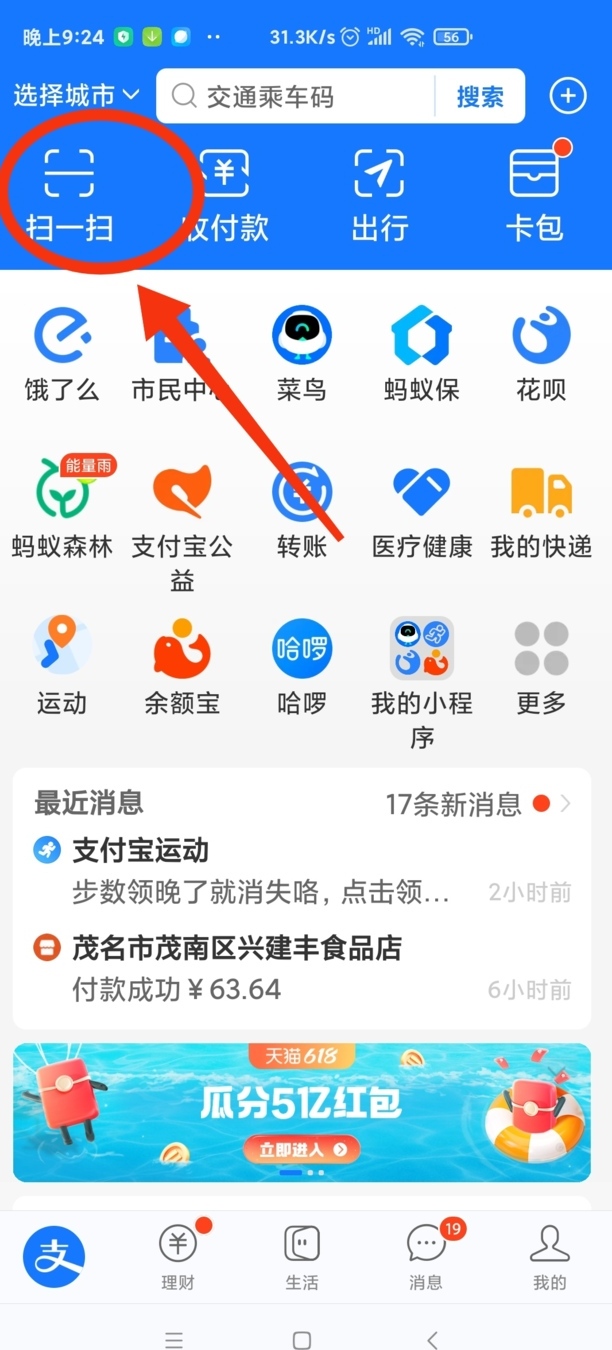Open 卡包 card wallet

click(535, 195)
